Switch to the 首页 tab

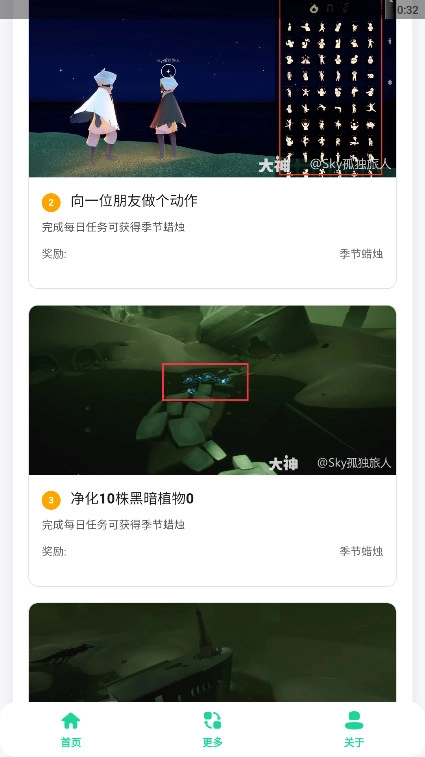point(71,729)
